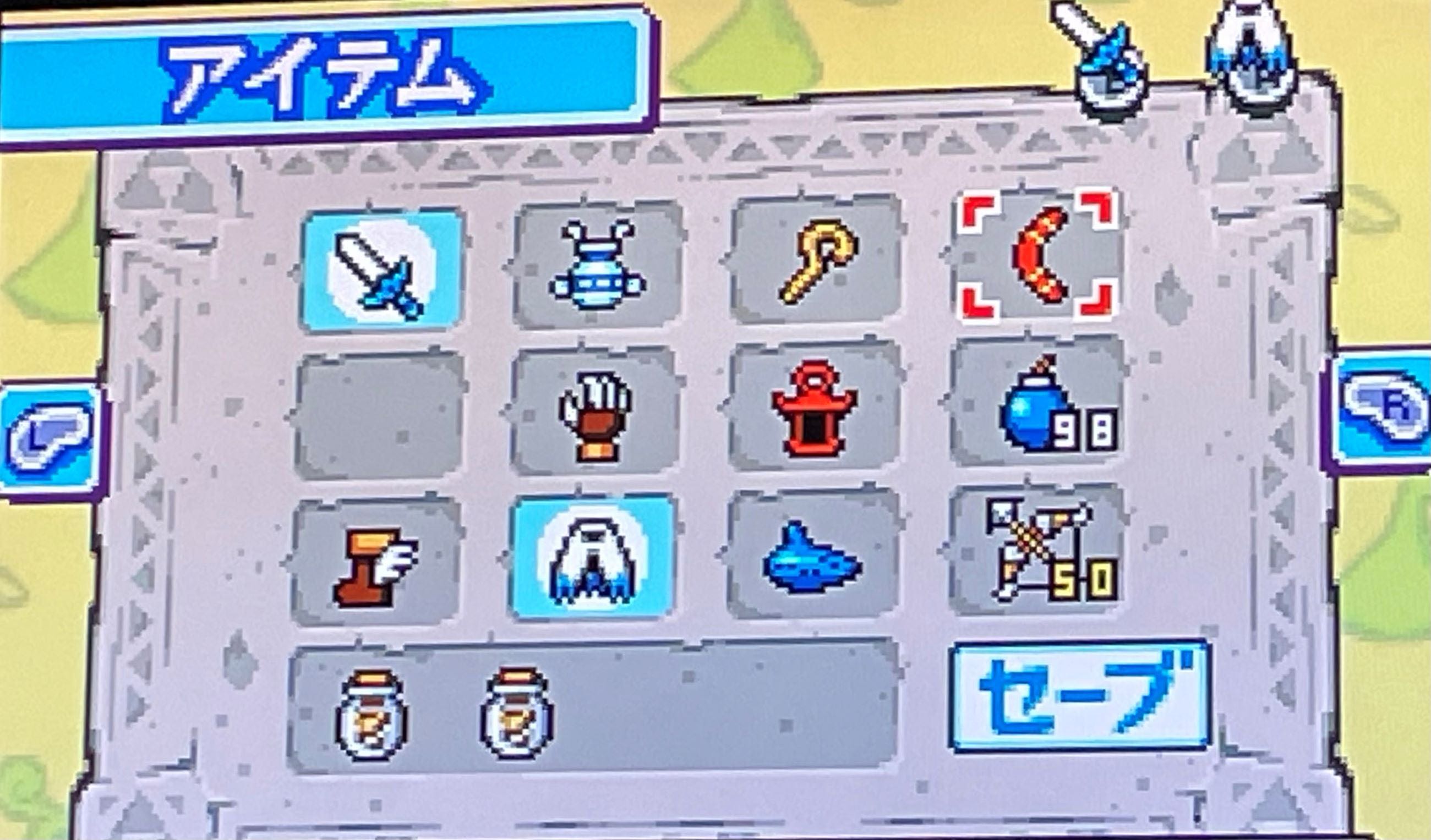This screenshot has width=1431, height=840.
Task: Select the white cape item
Action: tap(594, 558)
